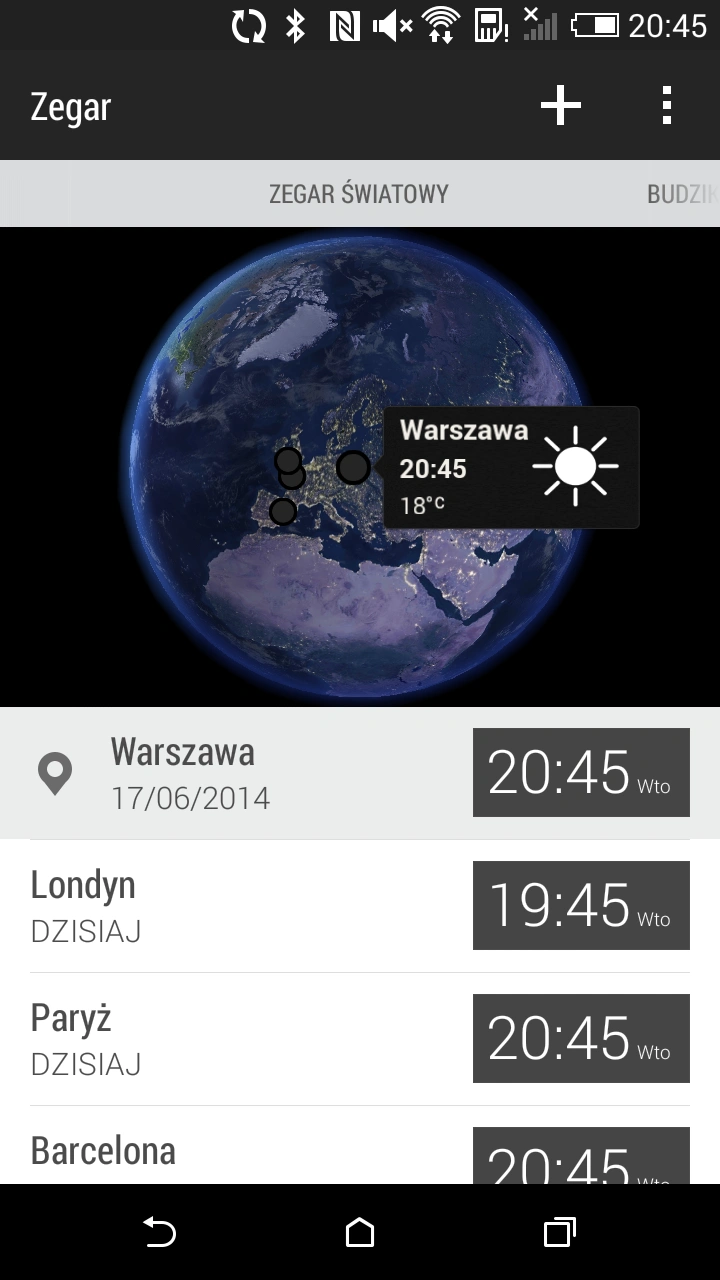Add a new city with the plus icon
720x1280 pixels.
coord(560,105)
